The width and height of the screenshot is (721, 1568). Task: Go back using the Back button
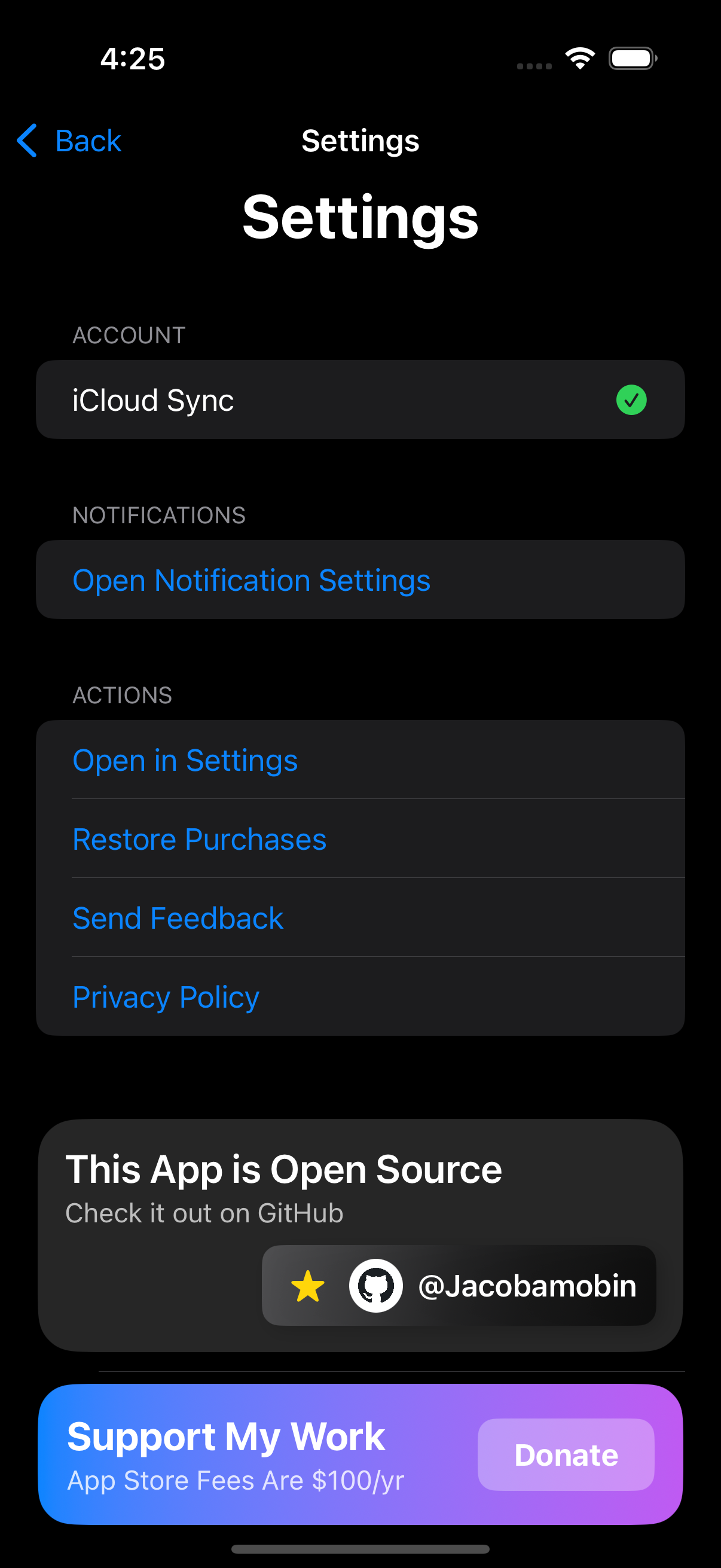tap(70, 141)
